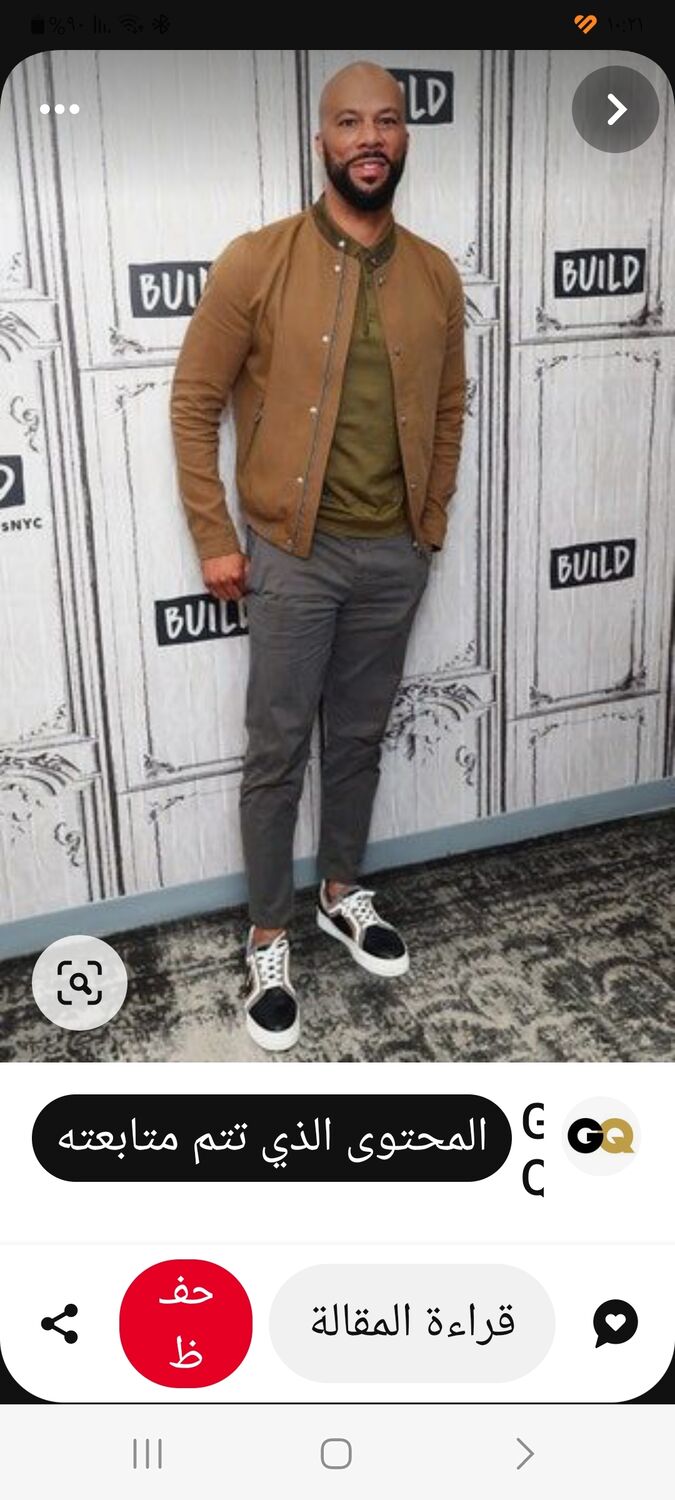This screenshot has width=675, height=1500.
Task: Tap the black following-content button
Action: click(x=271, y=1138)
